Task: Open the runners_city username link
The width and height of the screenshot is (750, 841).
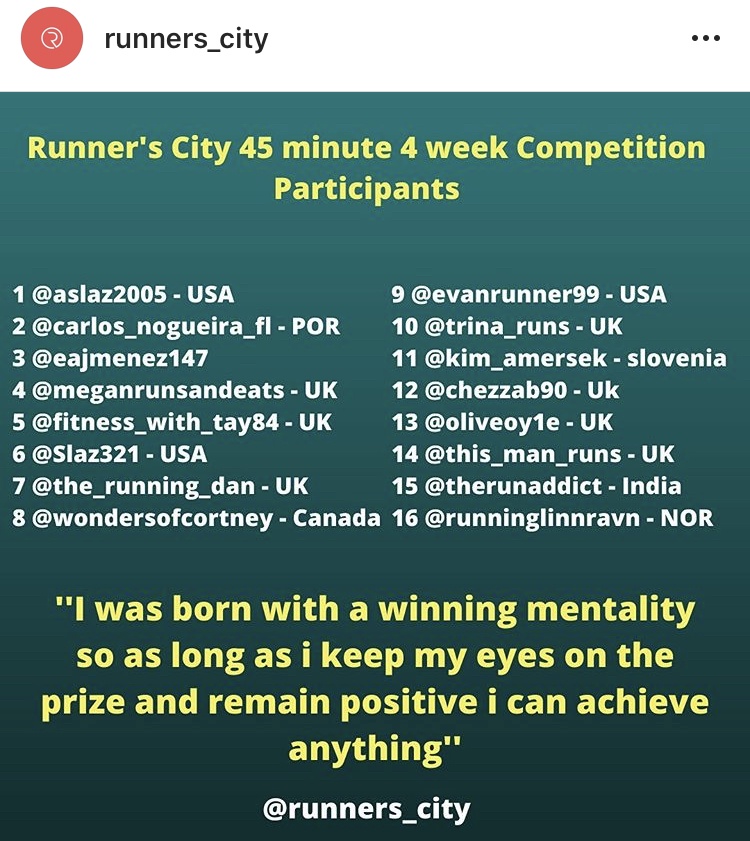Action: pos(186,40)
